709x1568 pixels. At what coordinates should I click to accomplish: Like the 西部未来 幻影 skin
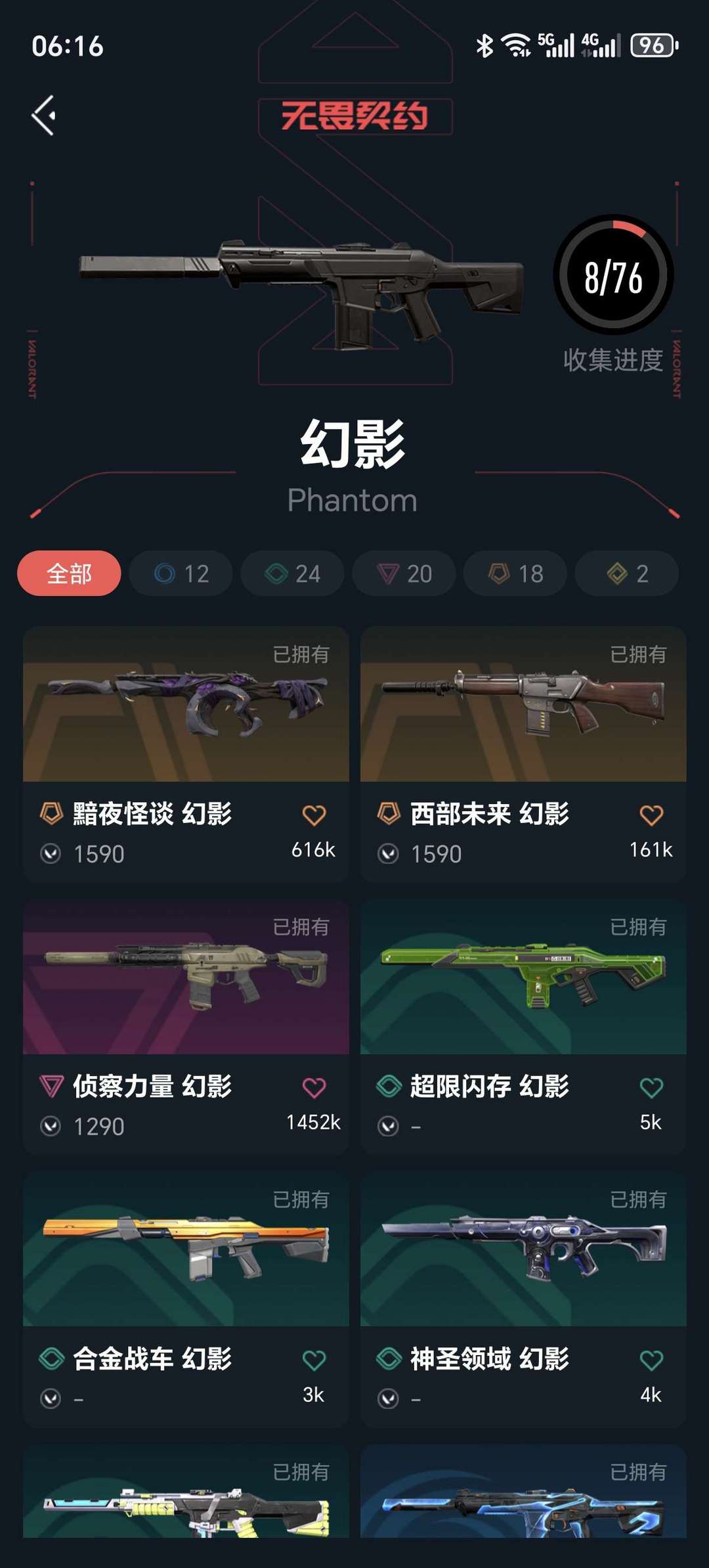point(651,815)
